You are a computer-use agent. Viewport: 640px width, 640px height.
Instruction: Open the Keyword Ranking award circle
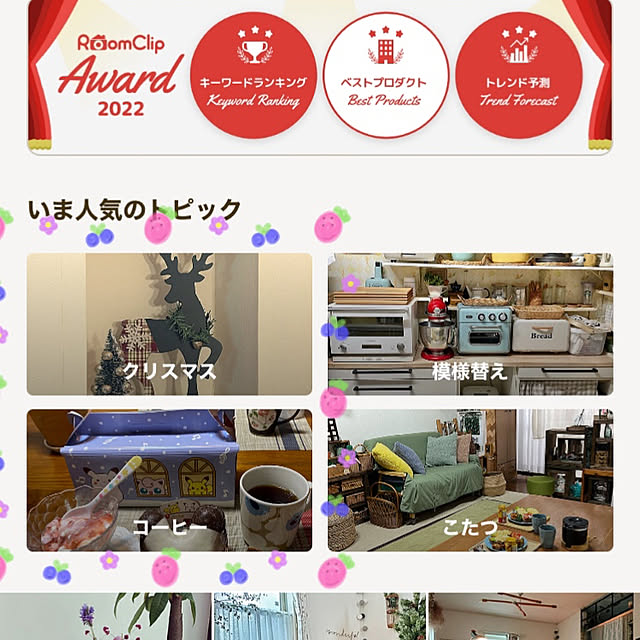tap(253, 75)
